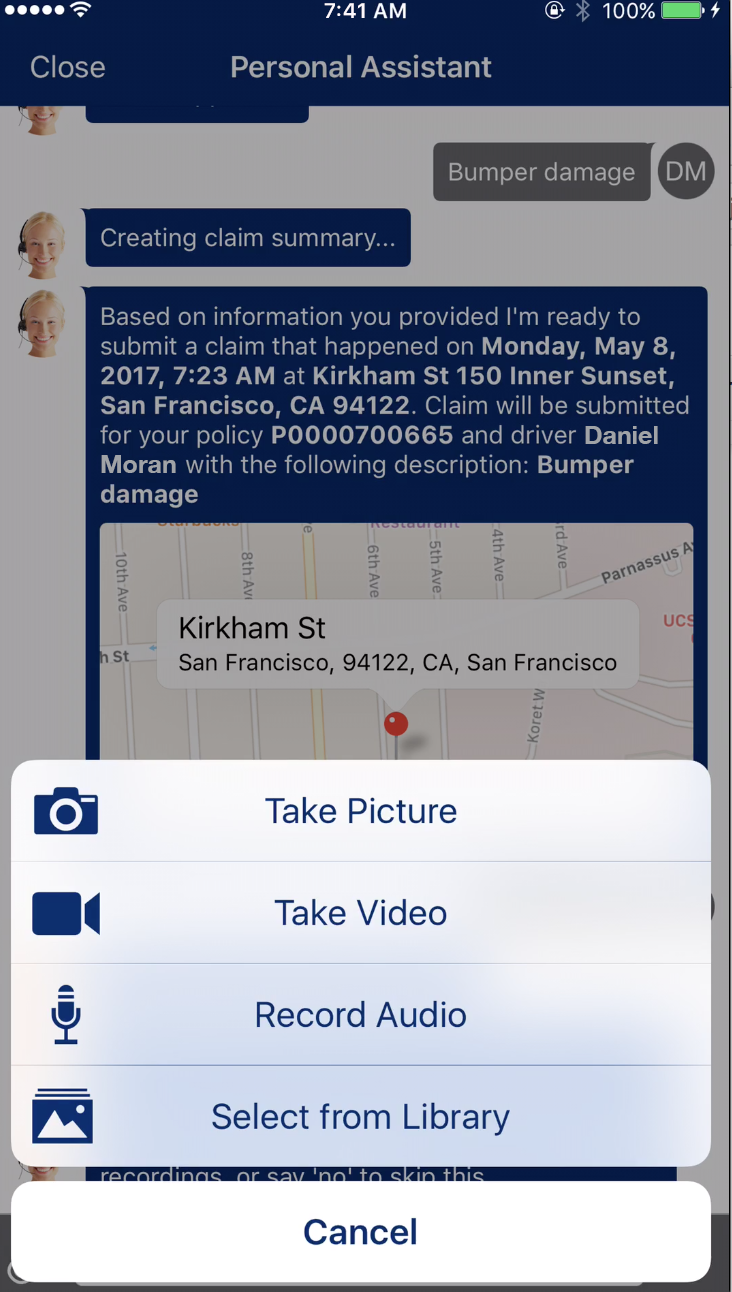Choose Take Picture from the action sheet
Image resolution: width=732 pixels, height=1292 pixels.
[x=361, y=811]
